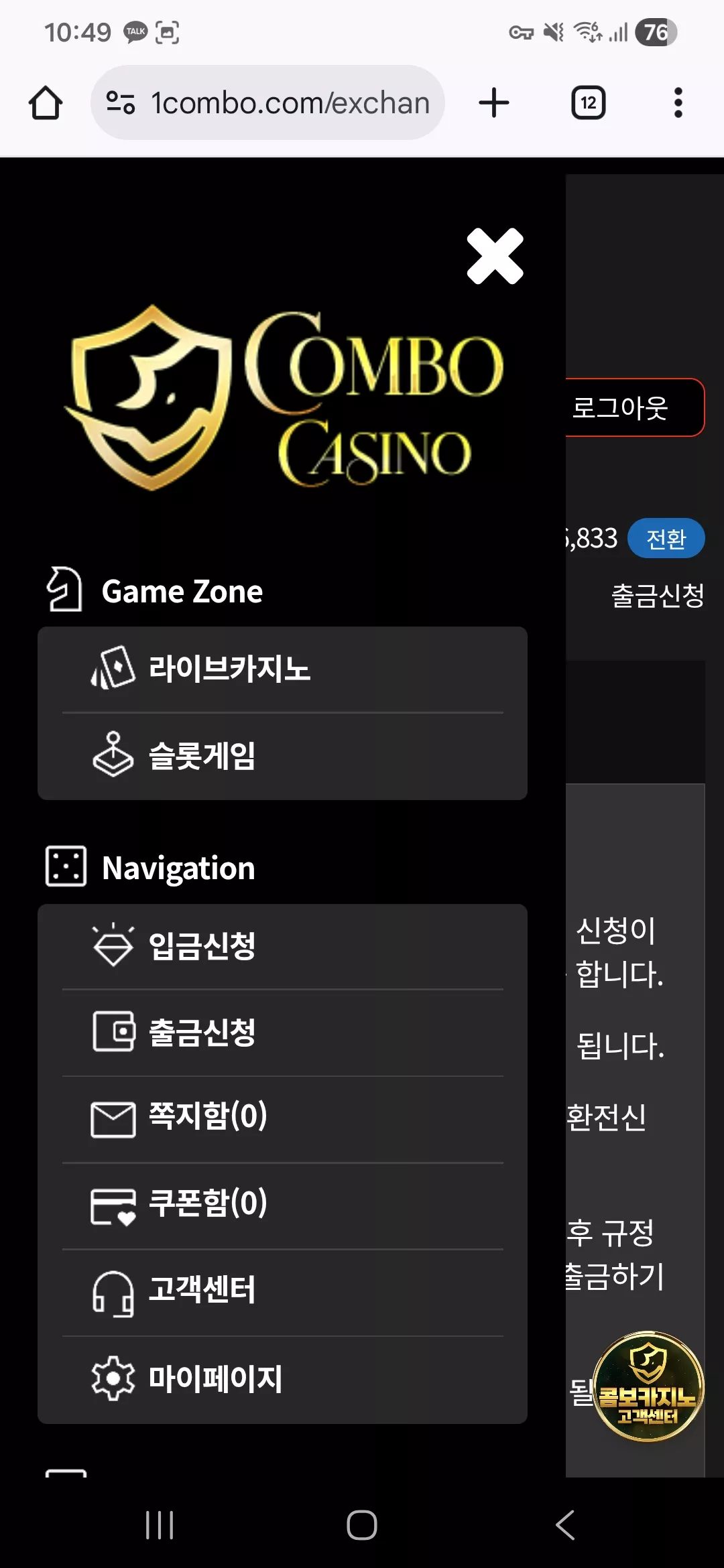724x1568 pixels.
Task: Open 슬롯게임 in the drawer
Action: pos(282,756)
